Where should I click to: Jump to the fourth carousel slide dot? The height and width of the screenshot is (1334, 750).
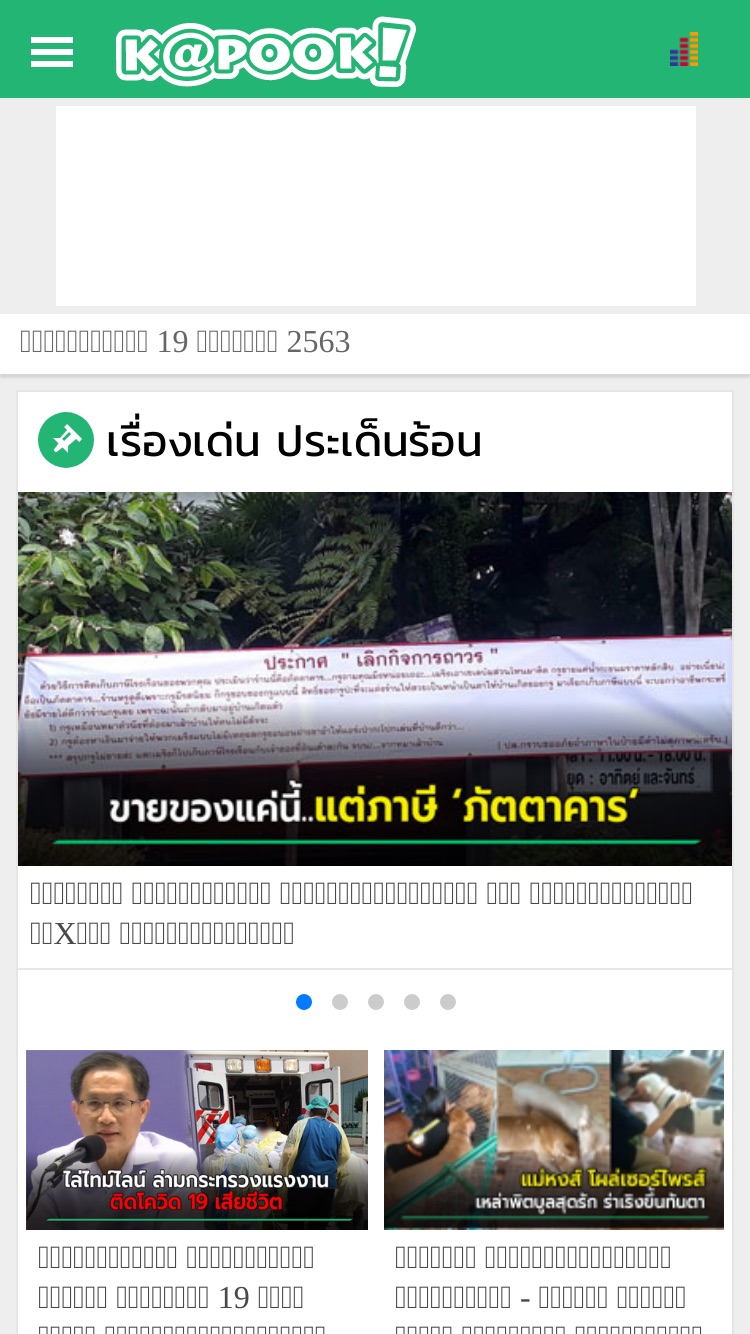tap(412, 1002)
